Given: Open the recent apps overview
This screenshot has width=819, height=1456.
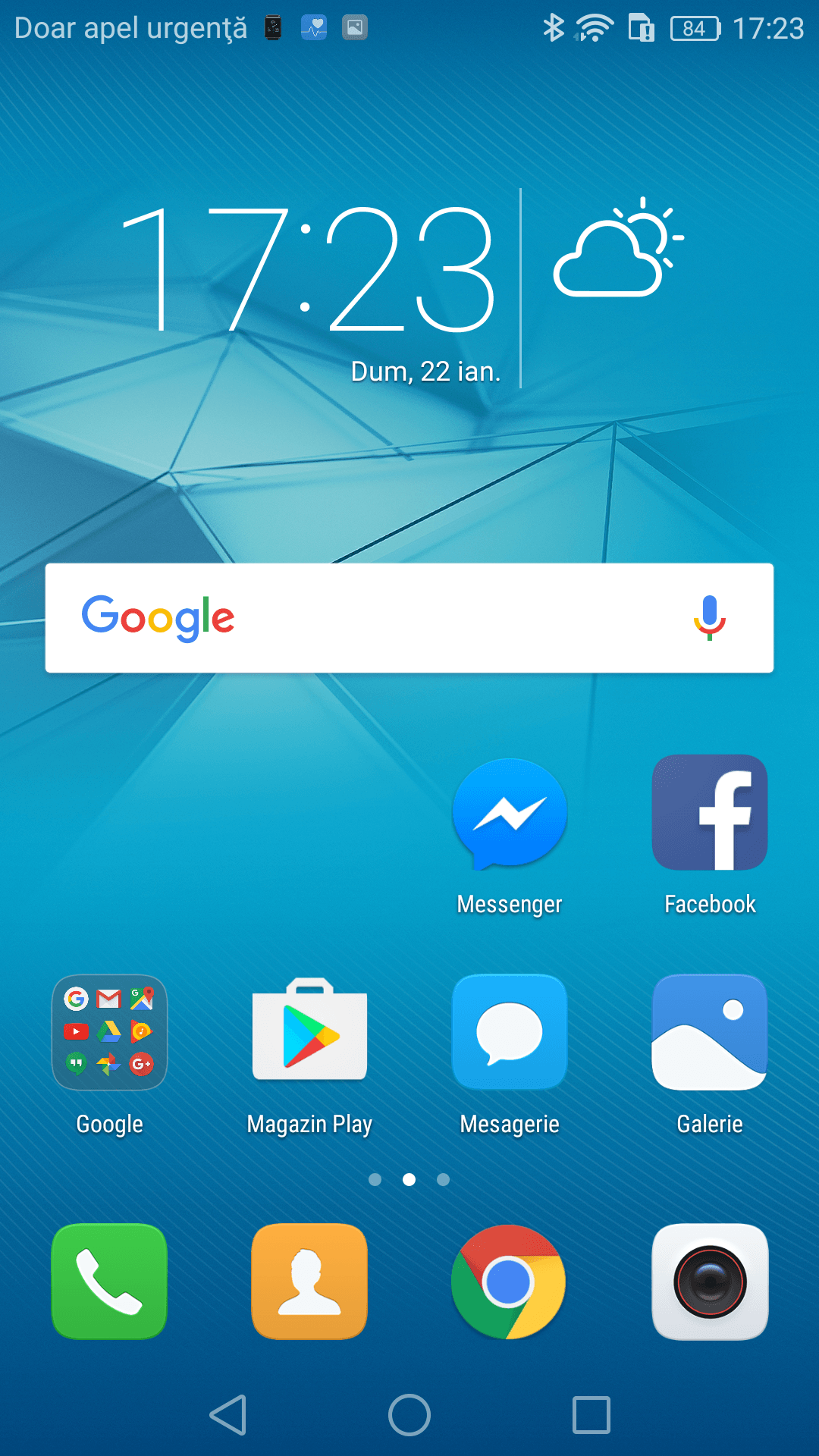Looking at the screenshot, I should tap(591, 1415).
